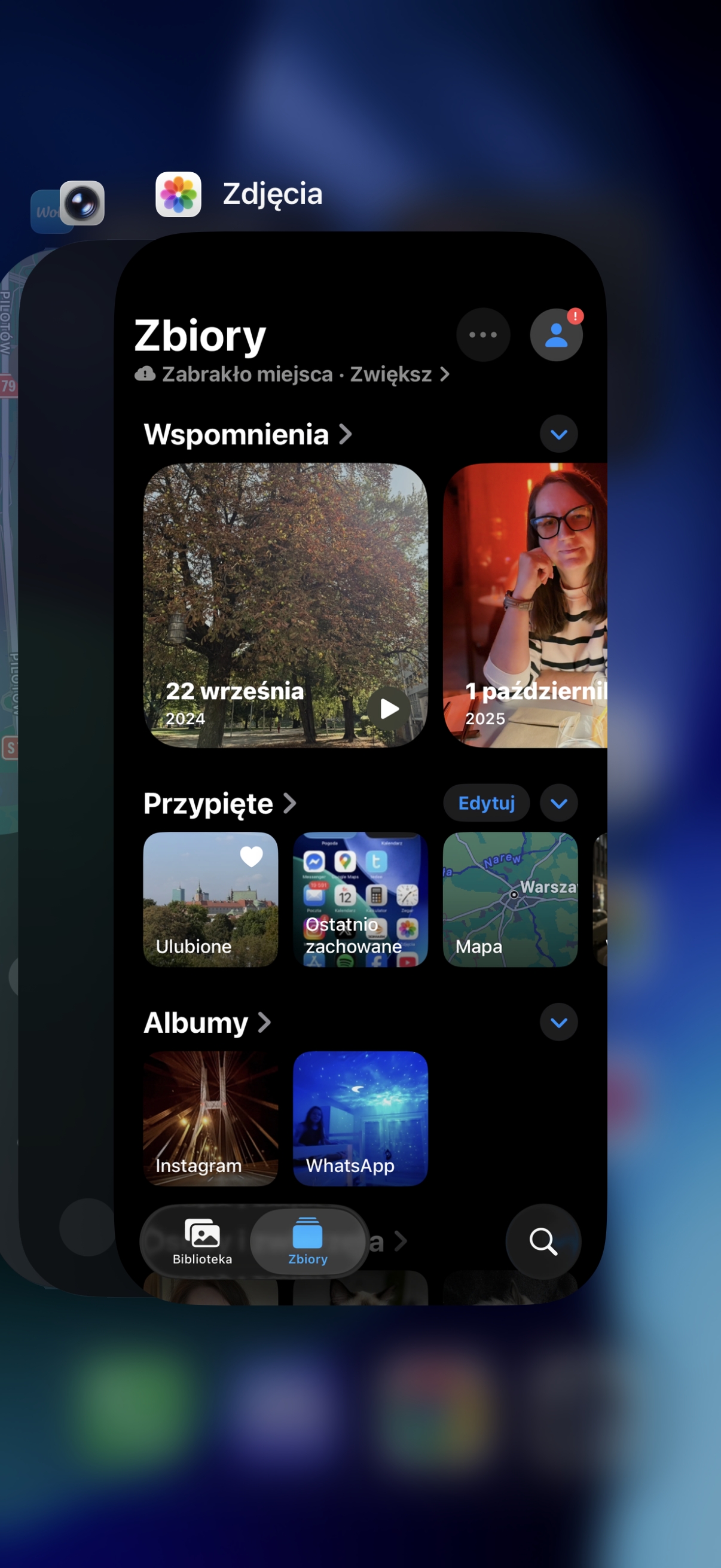
Task: Play the 22 września 2024 memory
Action: (x=389, y=709)
